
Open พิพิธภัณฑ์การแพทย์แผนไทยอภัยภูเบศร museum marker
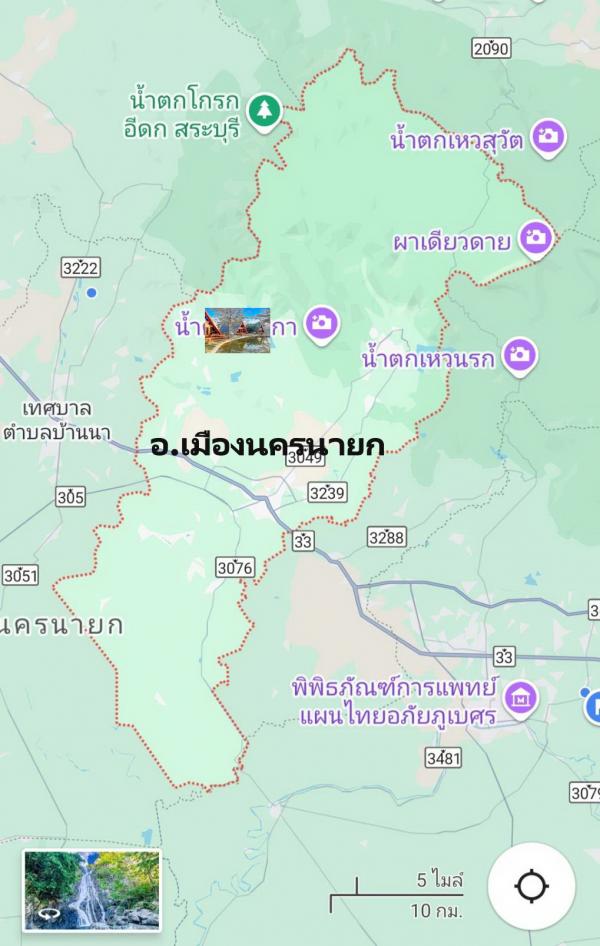pos(519,695)
